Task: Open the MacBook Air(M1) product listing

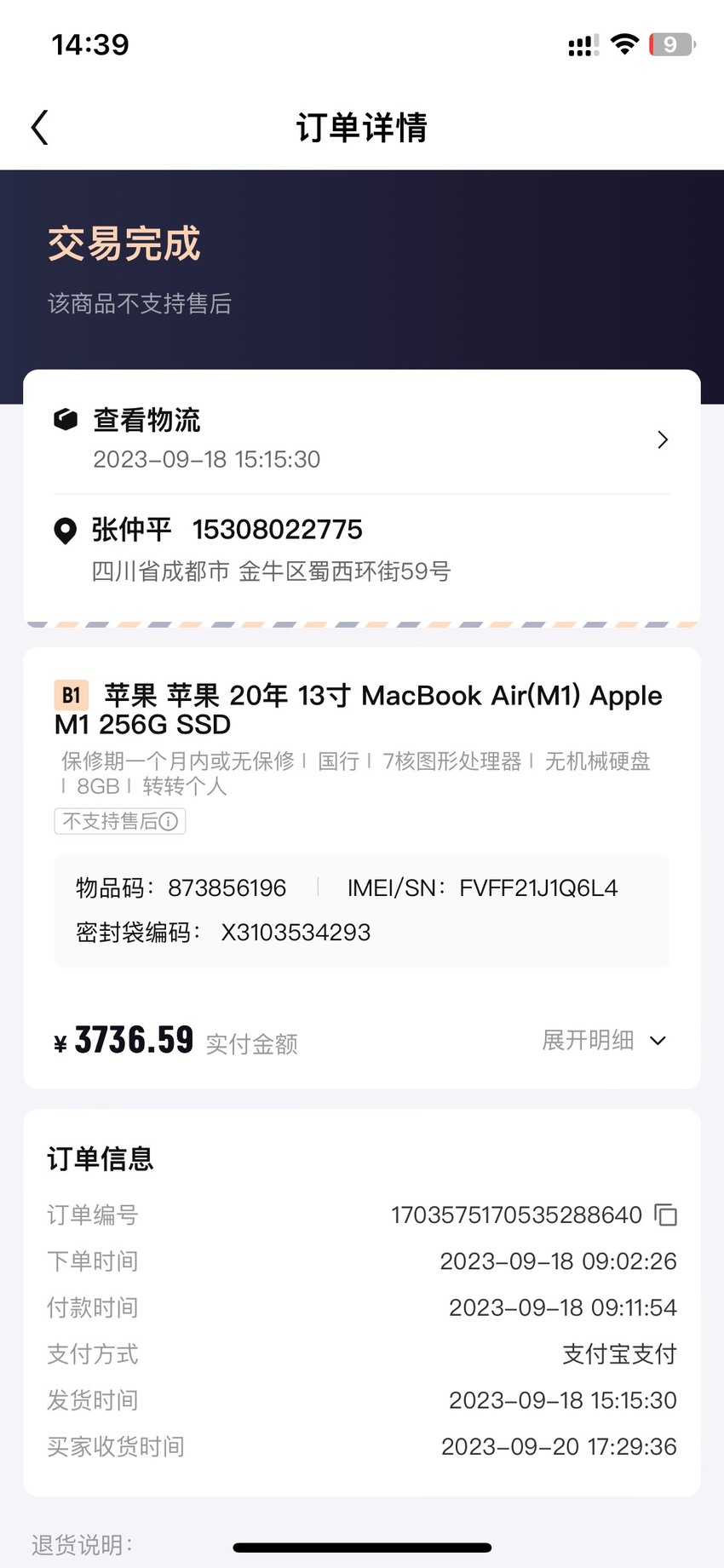Action: tap(359, 709)
